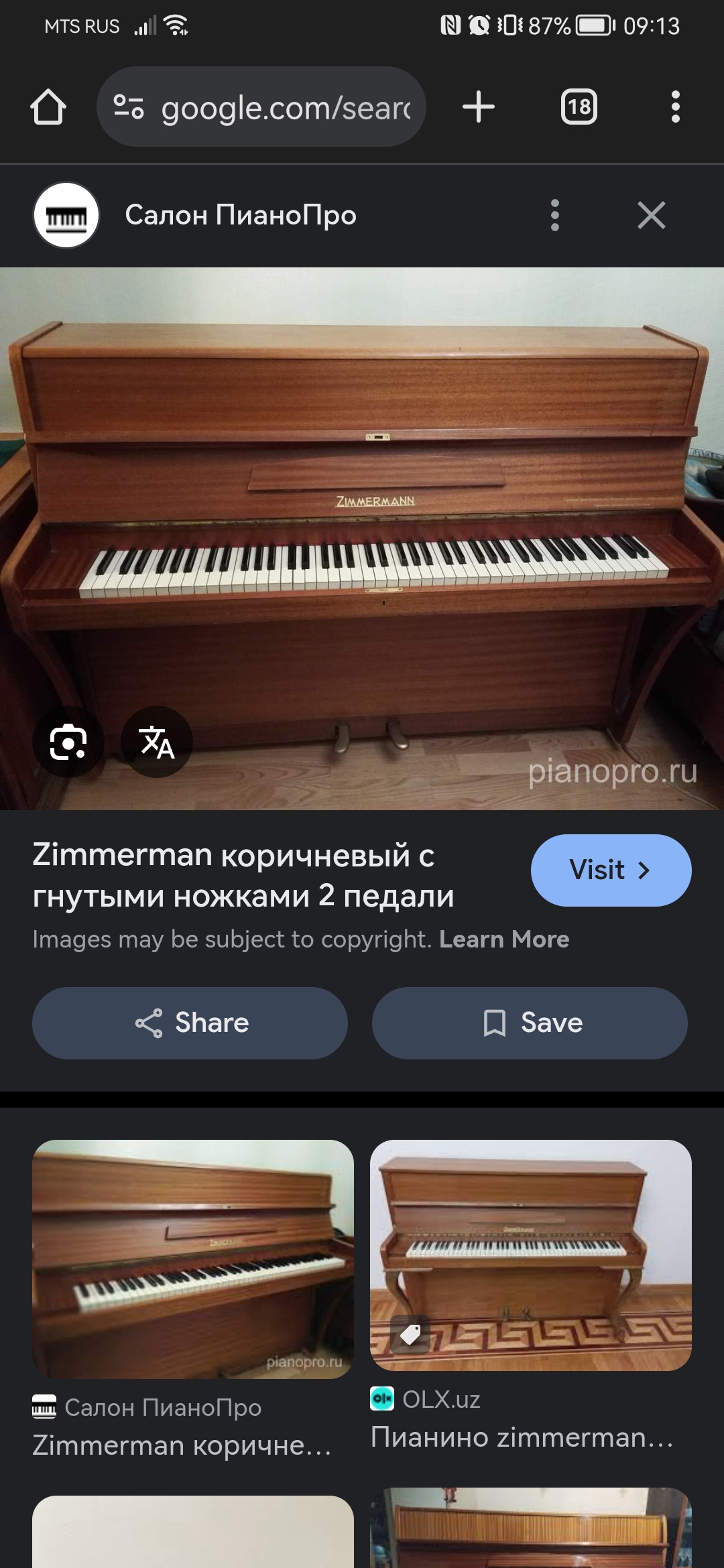The height and width of the screenshot is (1568, 724).
Task: Share this Zimmerman piano image
Action: click(x=190, y=1023)
